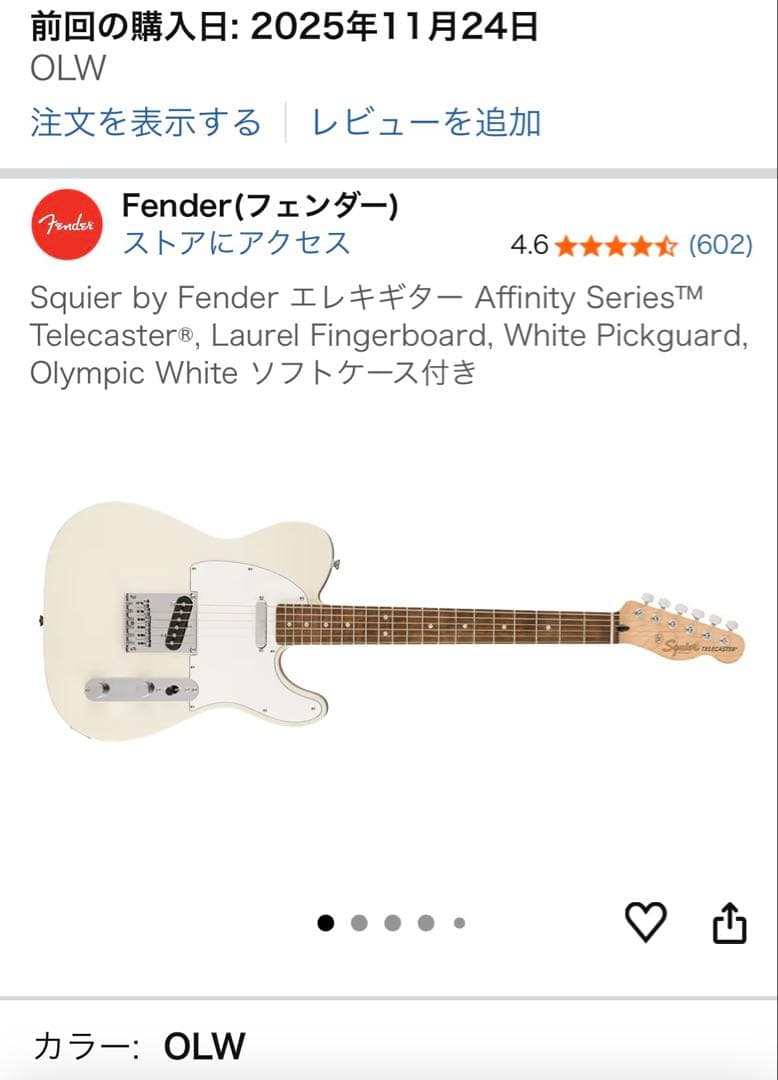The height and width of the screenshot is (1080, 778).
Task: Click the Fender brand logo icon
Action: click(x=66, y=224)
